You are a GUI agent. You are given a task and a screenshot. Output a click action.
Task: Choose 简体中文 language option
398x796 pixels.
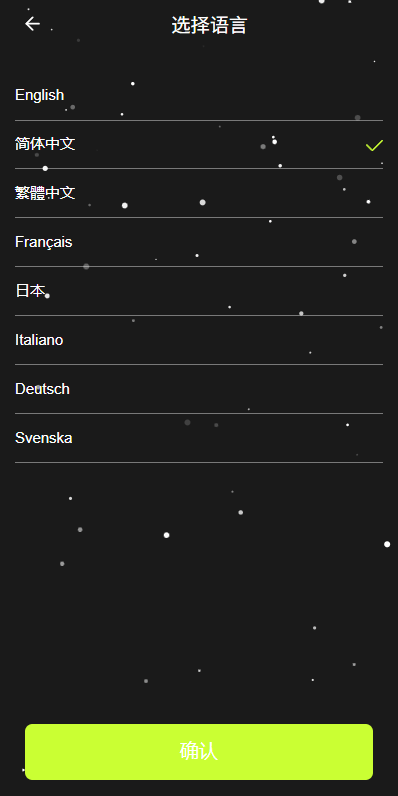click(x=199, y=145)
